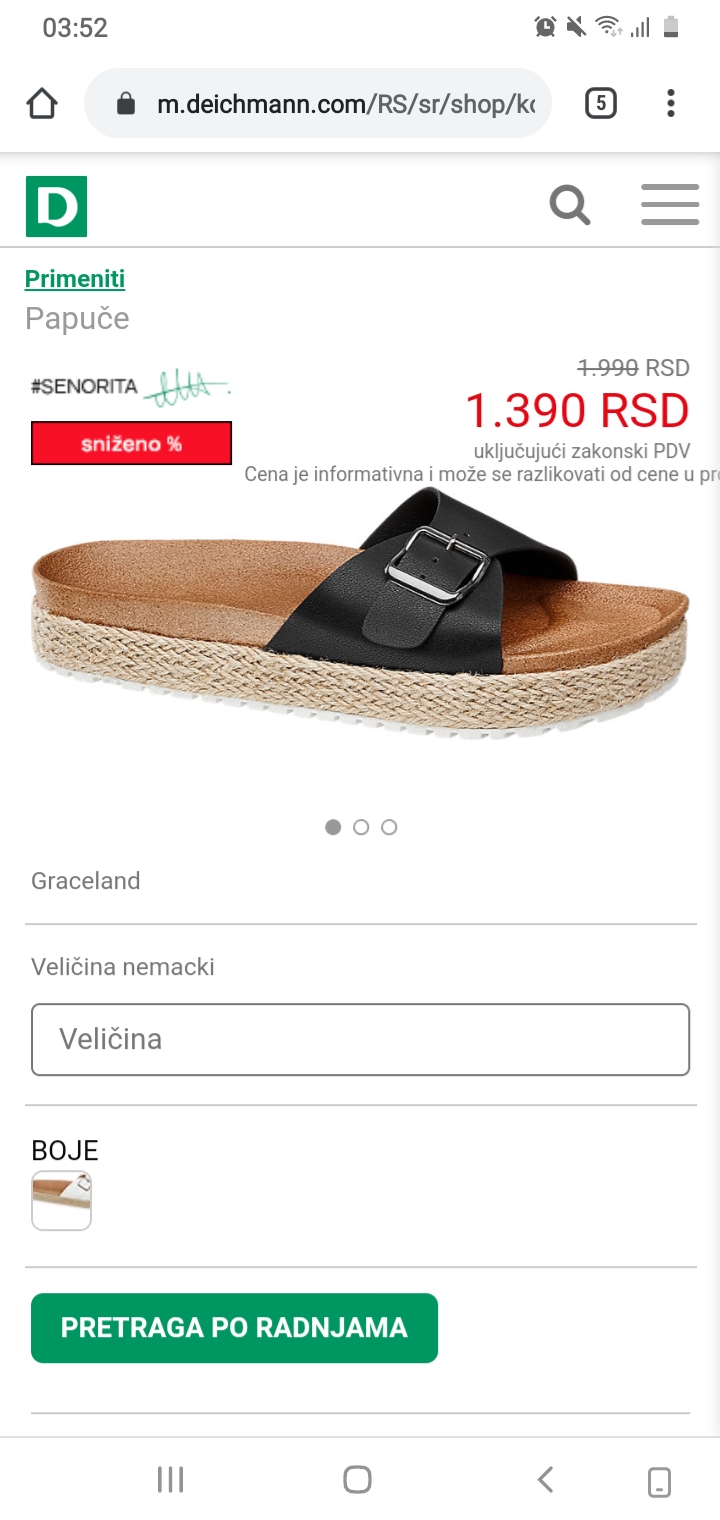
Task: Tap the Primeniti link
Action: click(x=75, y=279)
